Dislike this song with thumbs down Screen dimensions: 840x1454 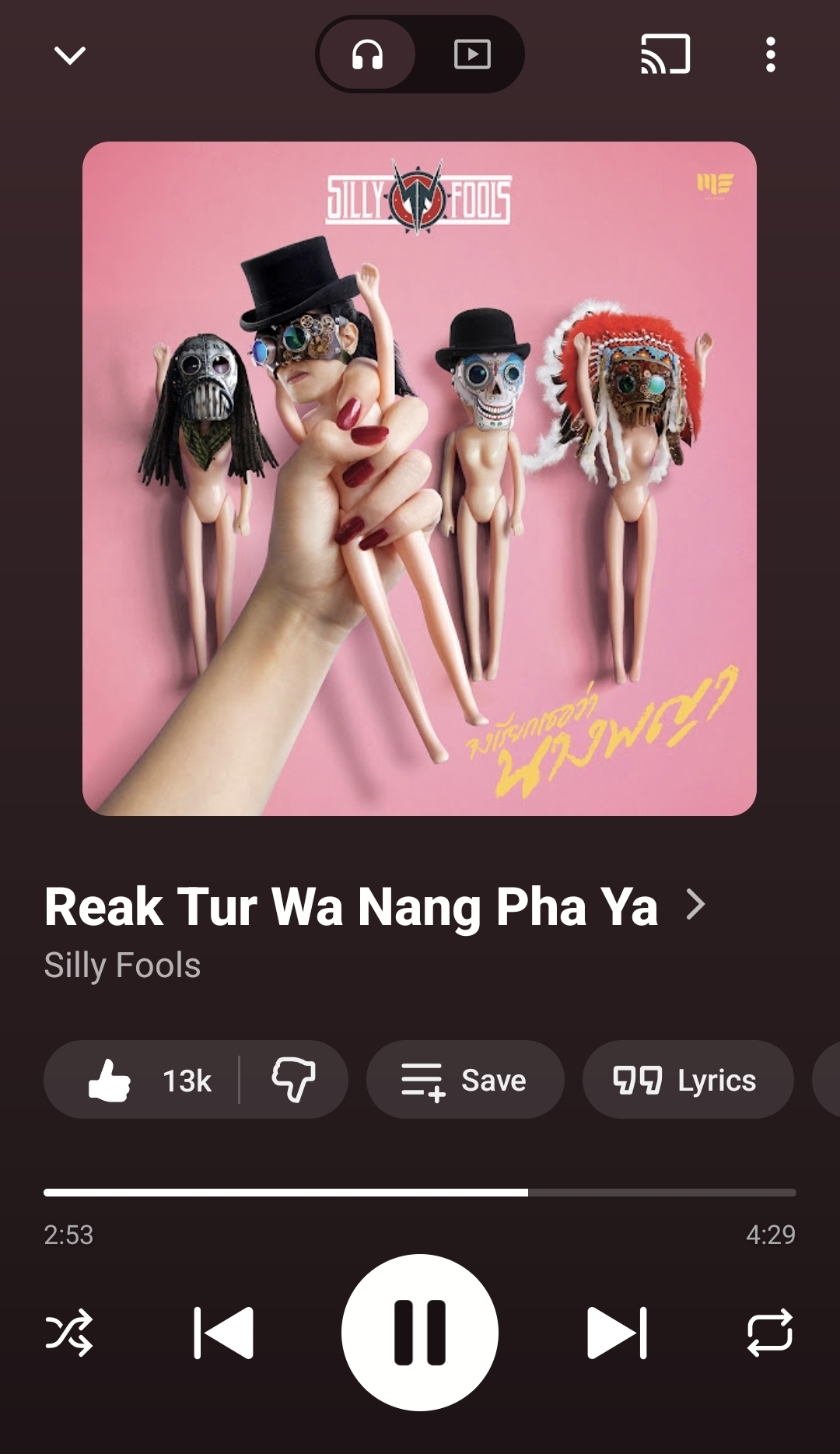pos(293,1080)
